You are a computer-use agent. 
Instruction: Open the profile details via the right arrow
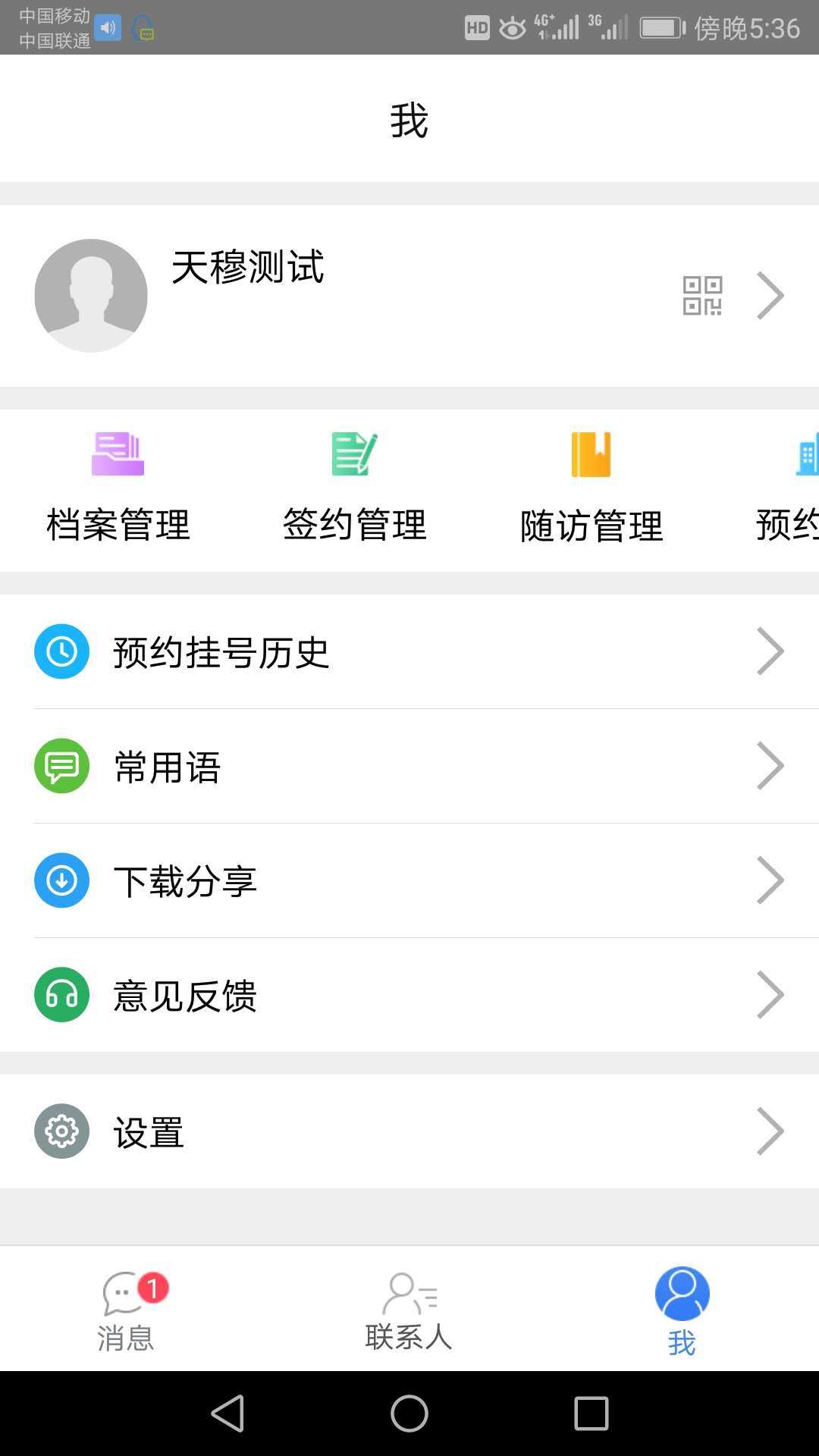coord(770,295)
